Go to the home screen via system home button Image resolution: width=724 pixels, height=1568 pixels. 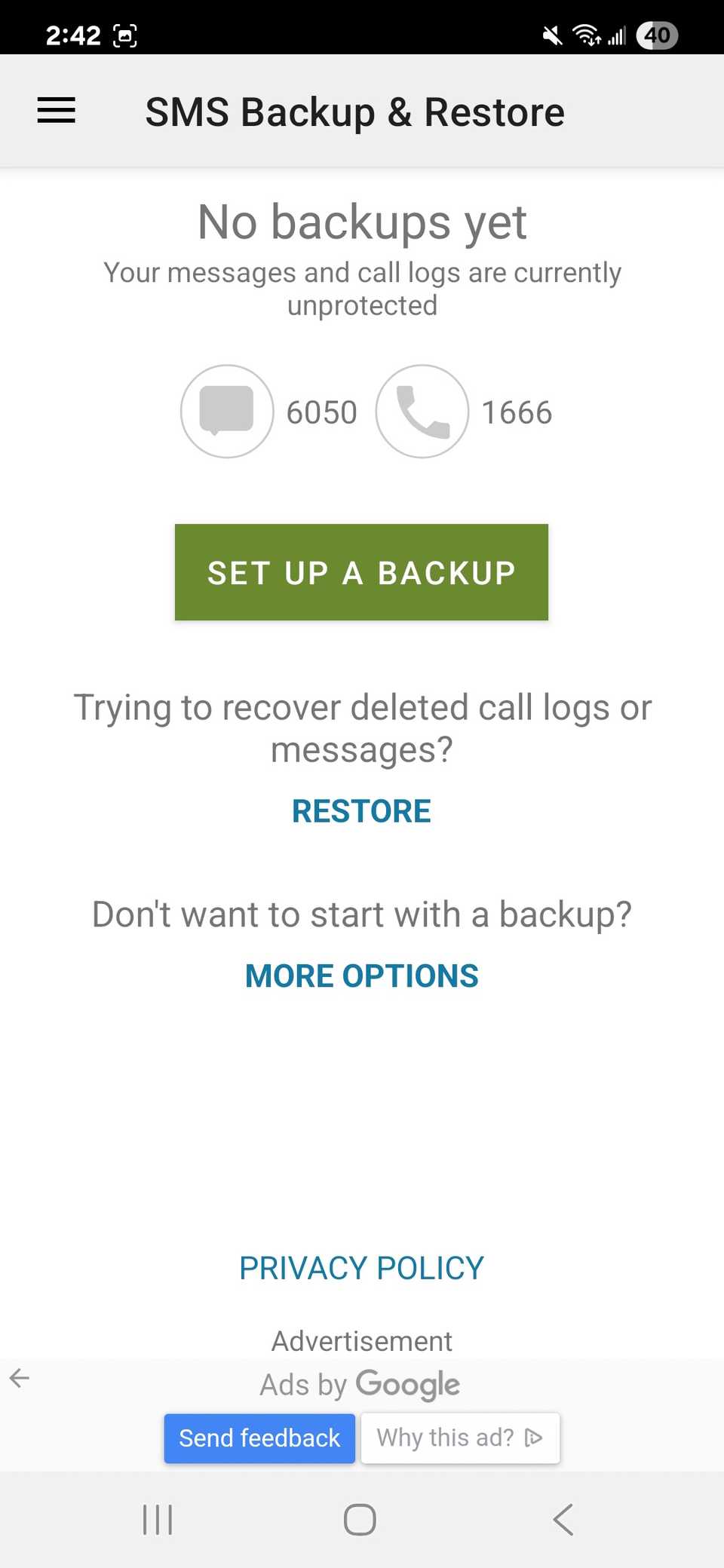(x=360, y=1519)
